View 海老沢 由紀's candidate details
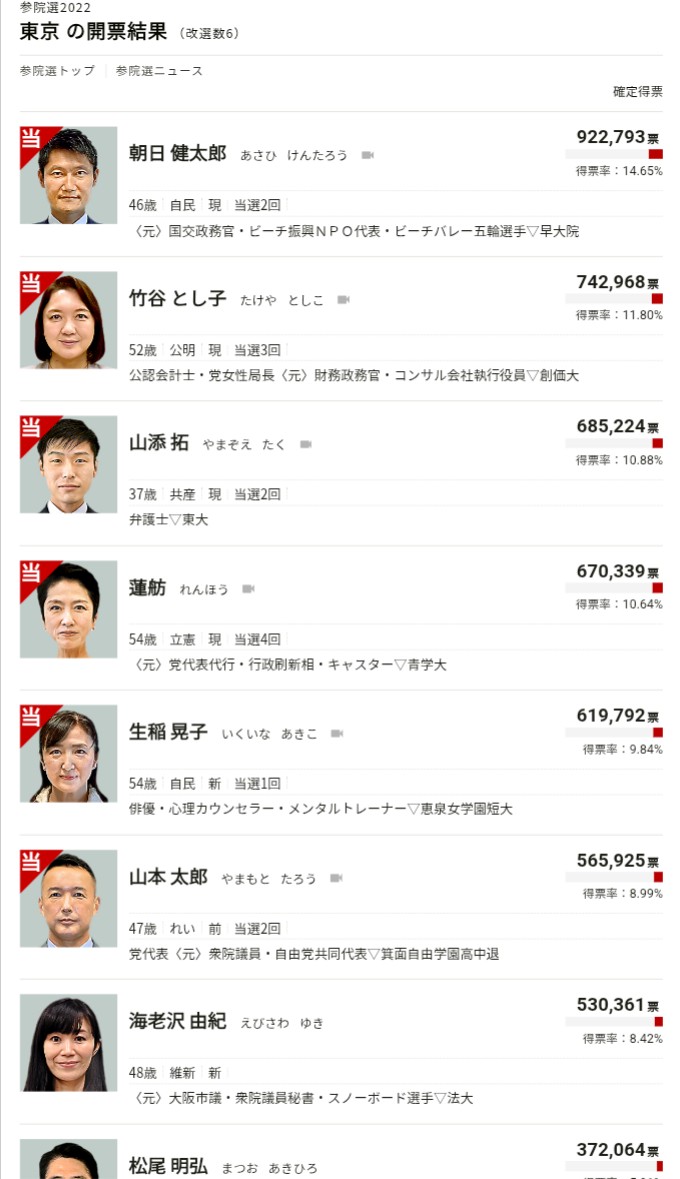The width and height of the screenshot is (680, 1179). [x=178, y=1022]
